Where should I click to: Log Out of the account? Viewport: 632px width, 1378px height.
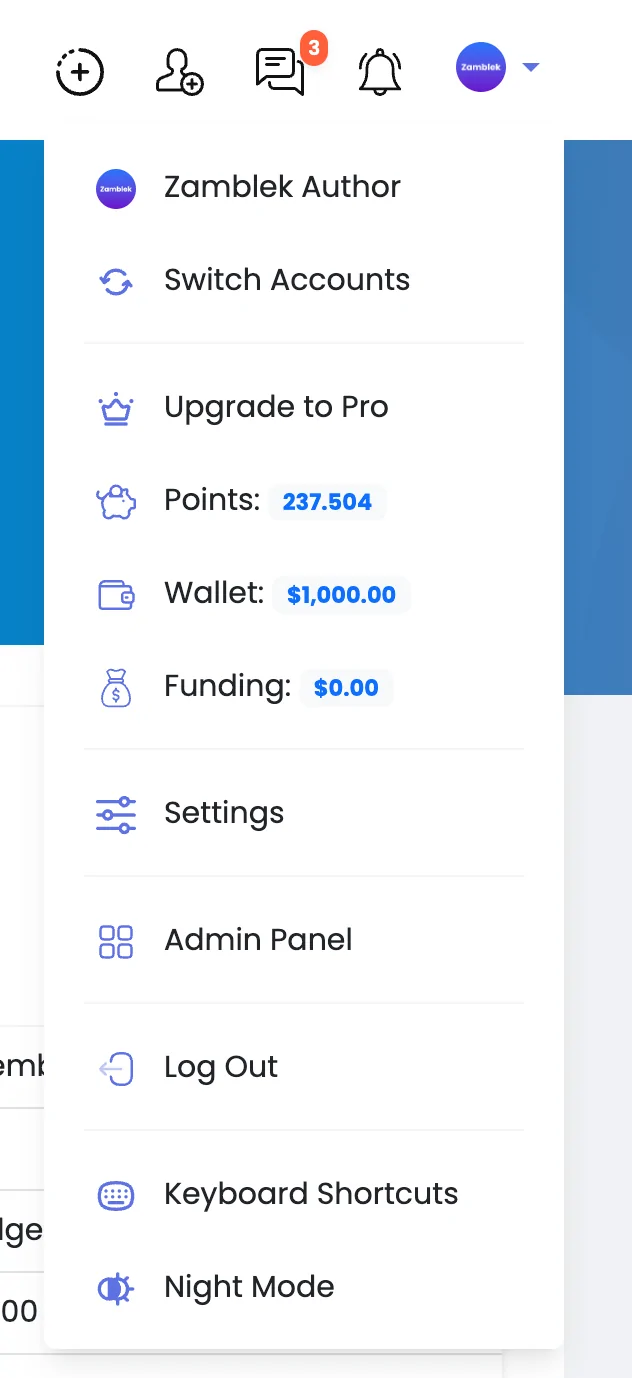click(x=304, y=1067)
